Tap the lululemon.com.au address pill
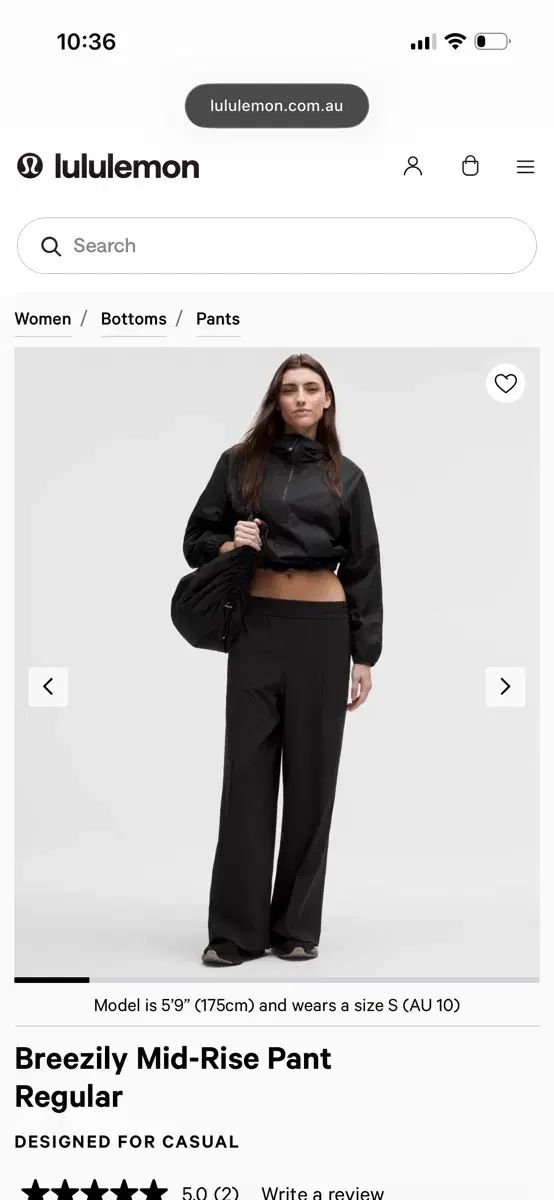This screenshot has width=554, height=1200. tap(277, 106)
